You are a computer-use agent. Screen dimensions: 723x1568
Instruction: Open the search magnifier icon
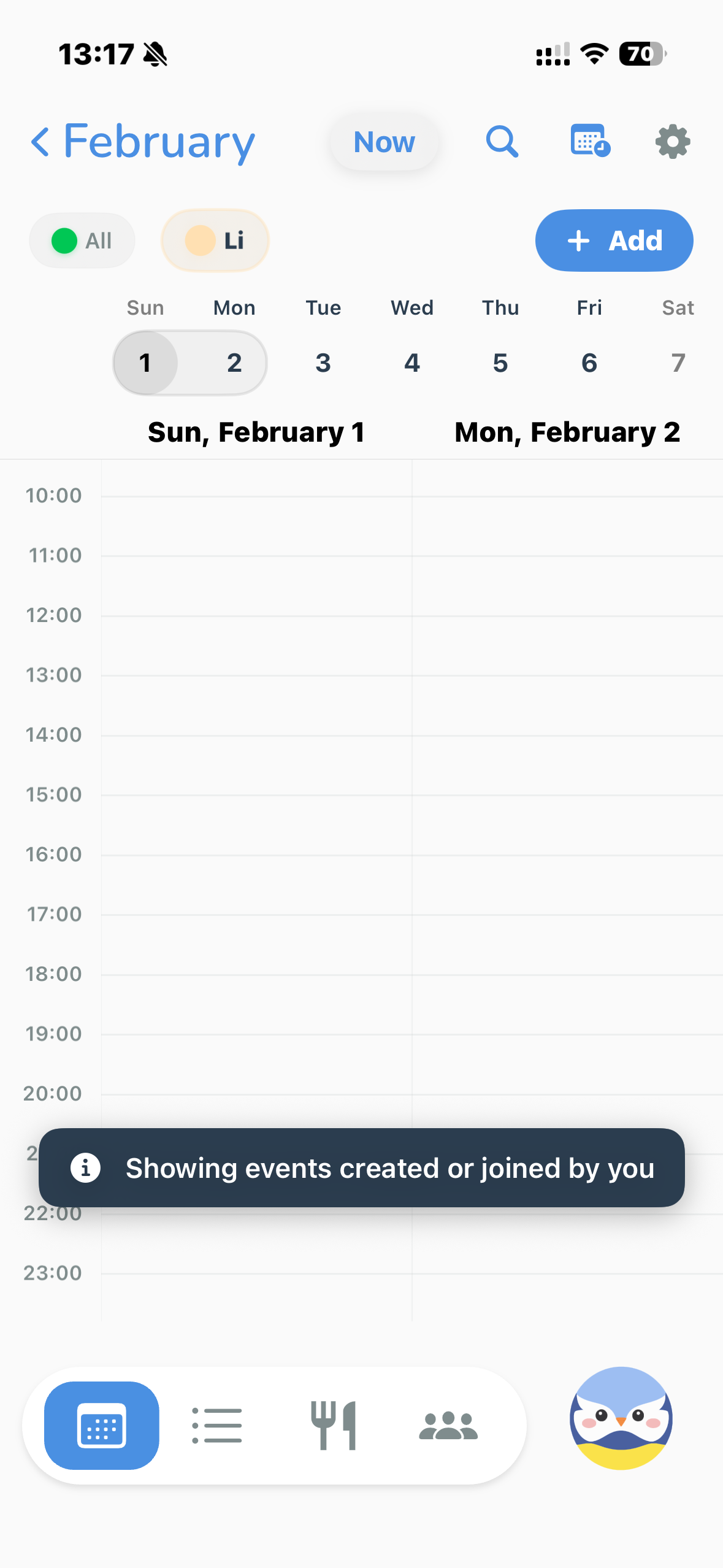pos(502,142)
